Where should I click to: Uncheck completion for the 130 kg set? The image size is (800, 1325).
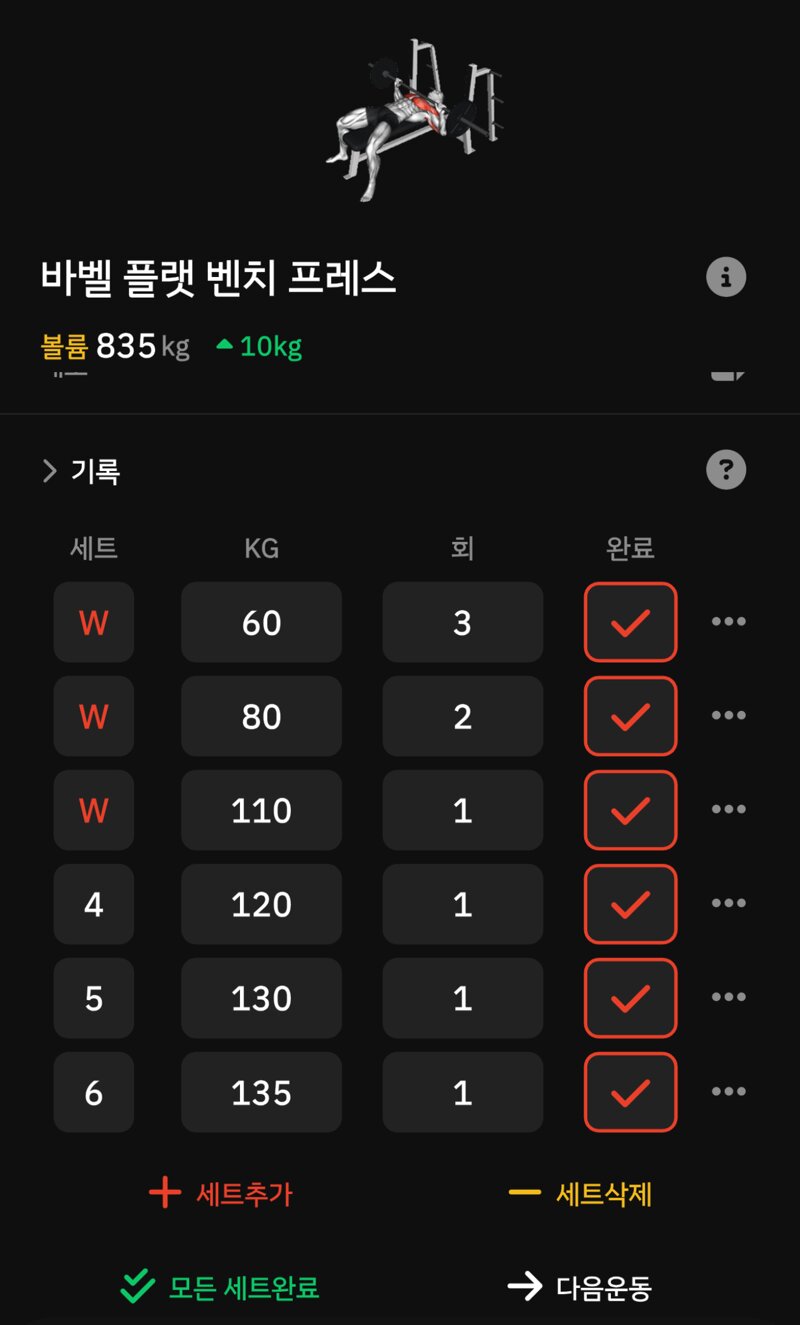(630, 998)
